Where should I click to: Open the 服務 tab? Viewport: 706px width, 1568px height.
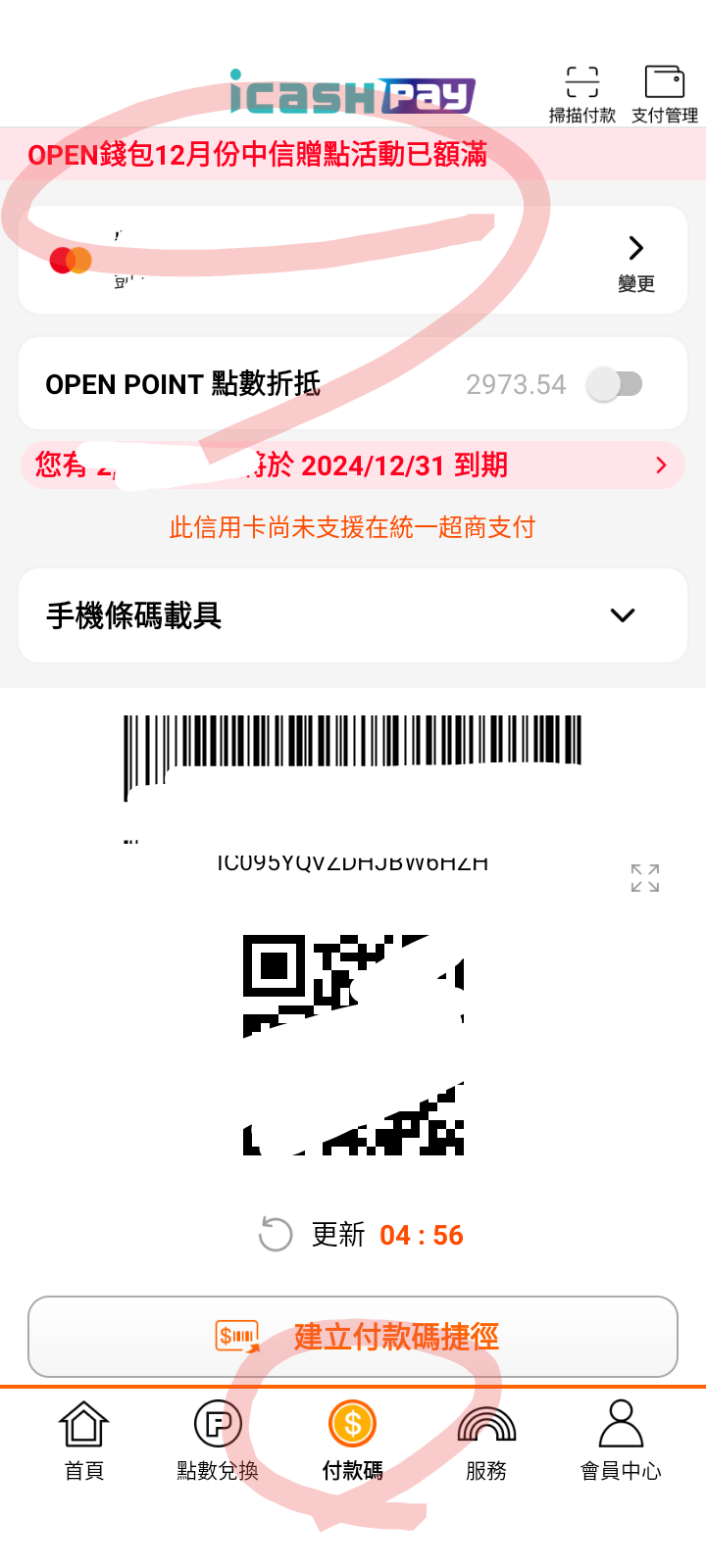coord(486,1438)
